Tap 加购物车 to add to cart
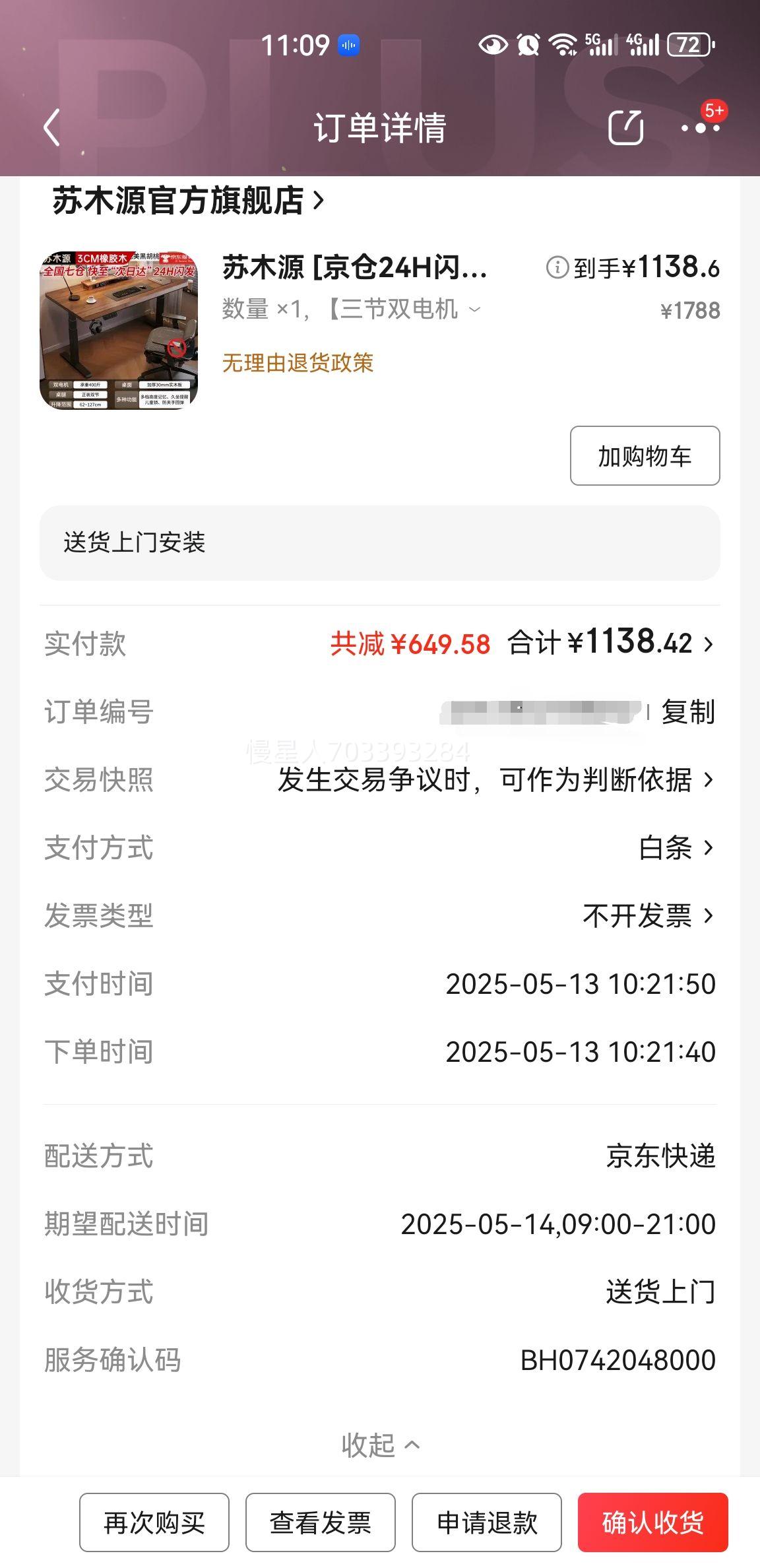 [x=645, y=455]
